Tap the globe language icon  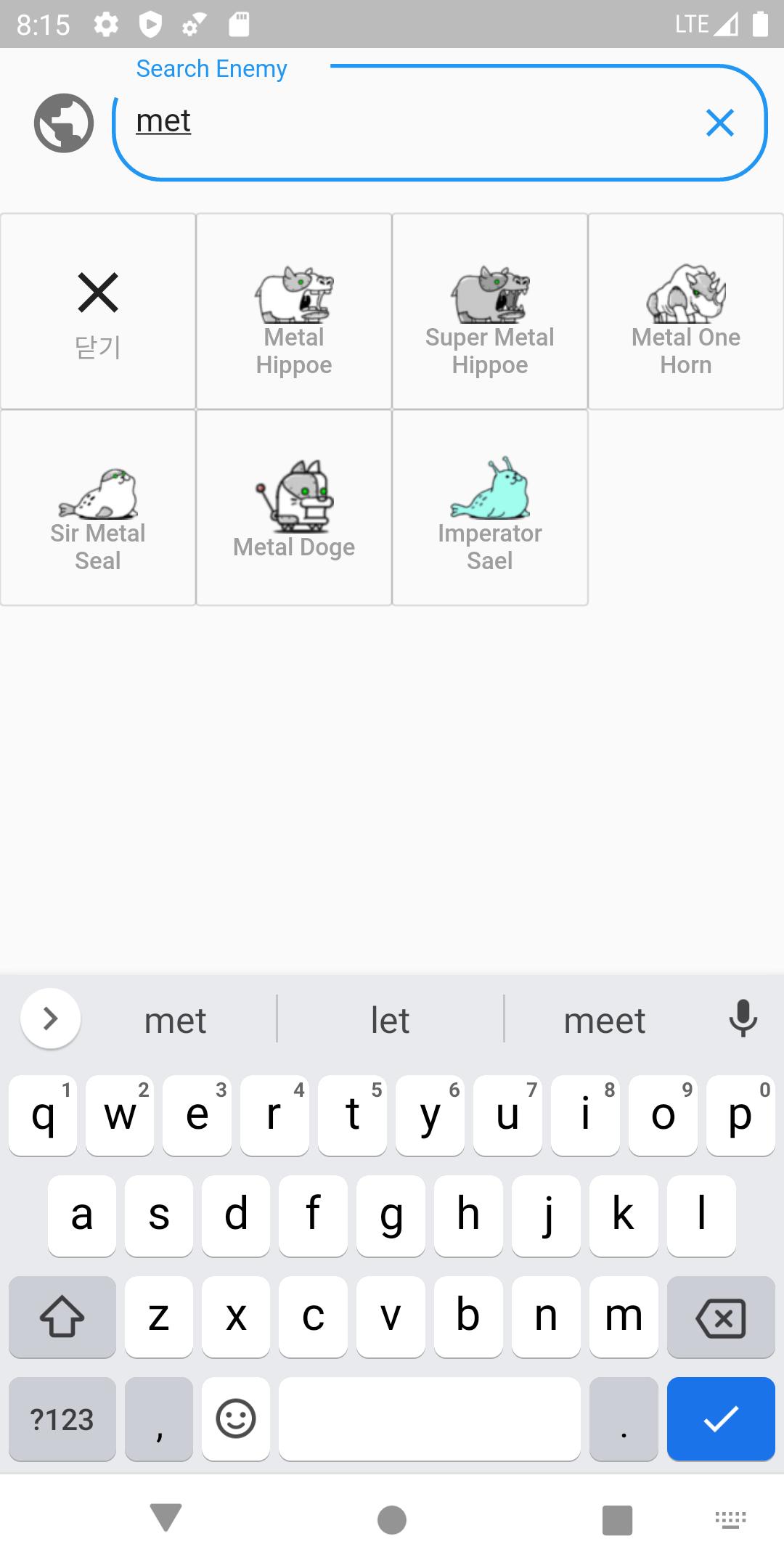coord(64,123)
